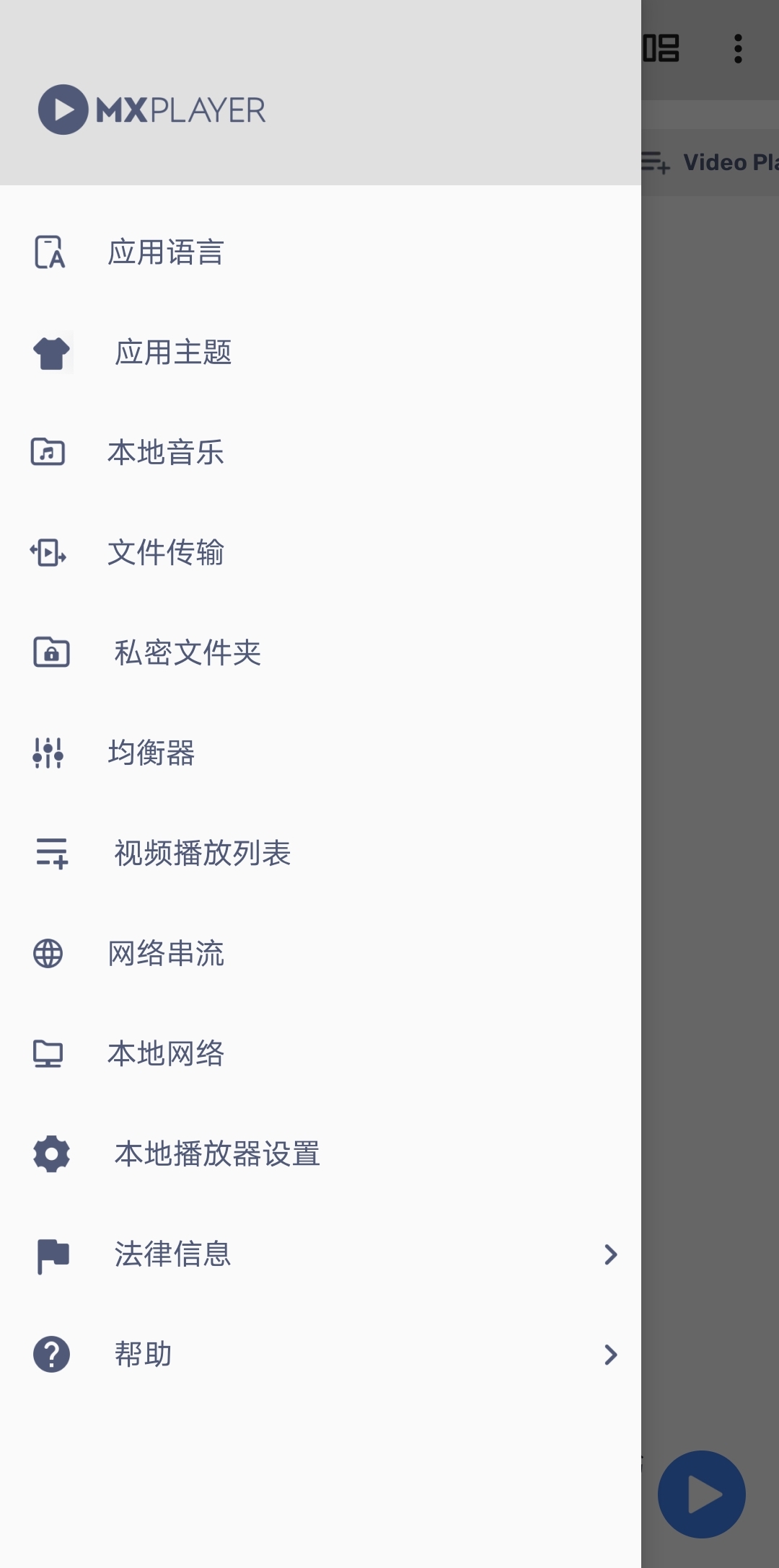The image size is (779, 1568).
Task: Open 私密文件夹 (private folder)
Action: coord(188,653)
